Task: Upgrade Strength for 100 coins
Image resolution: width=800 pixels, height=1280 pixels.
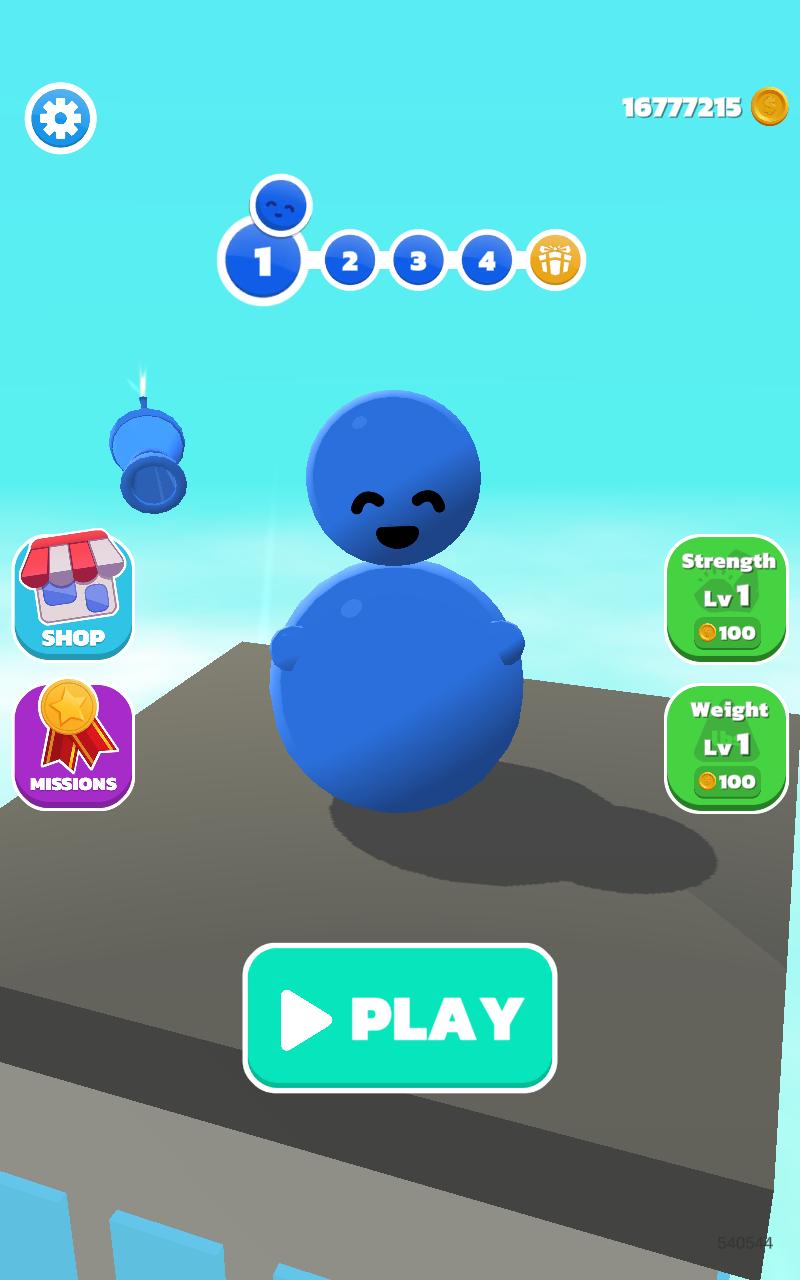Action: click(726, 598)
